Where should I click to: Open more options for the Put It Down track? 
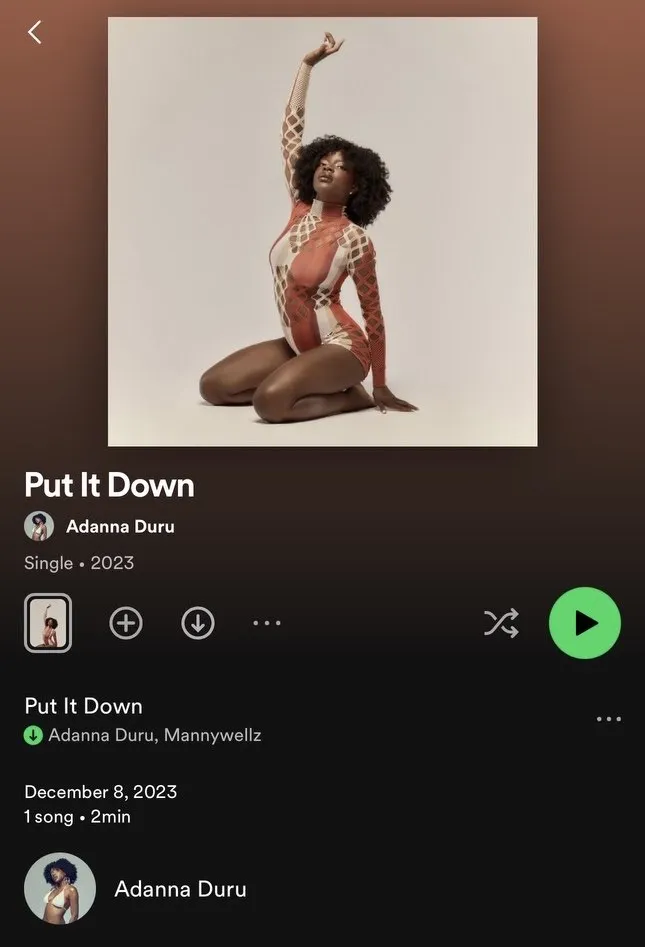(x=608, y=719)
